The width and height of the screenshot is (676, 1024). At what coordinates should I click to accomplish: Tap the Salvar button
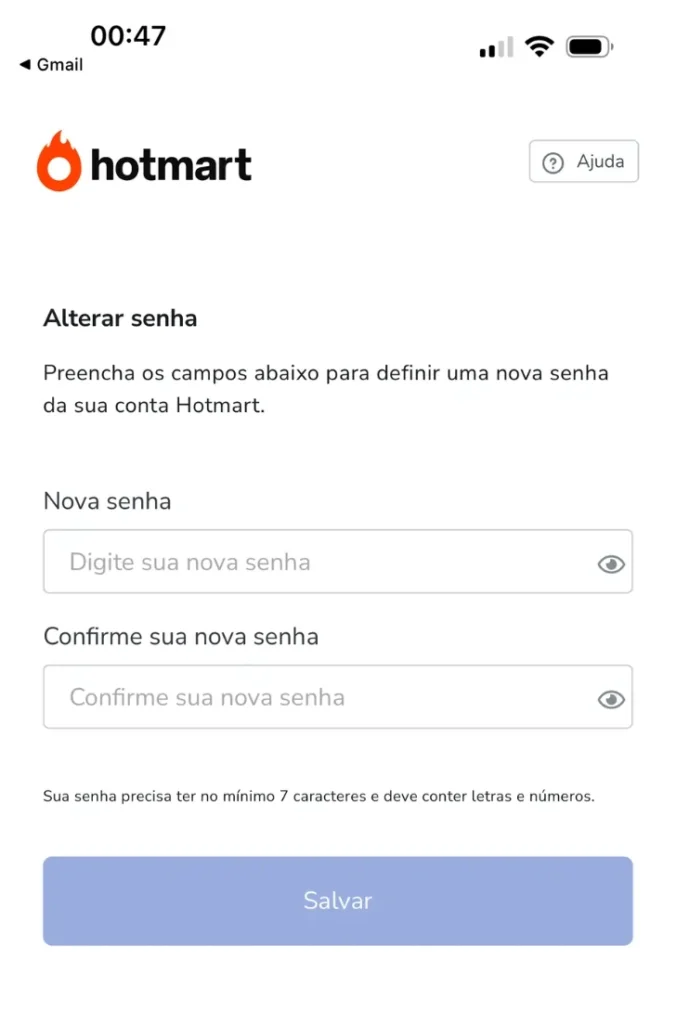(x=338, y=900)
